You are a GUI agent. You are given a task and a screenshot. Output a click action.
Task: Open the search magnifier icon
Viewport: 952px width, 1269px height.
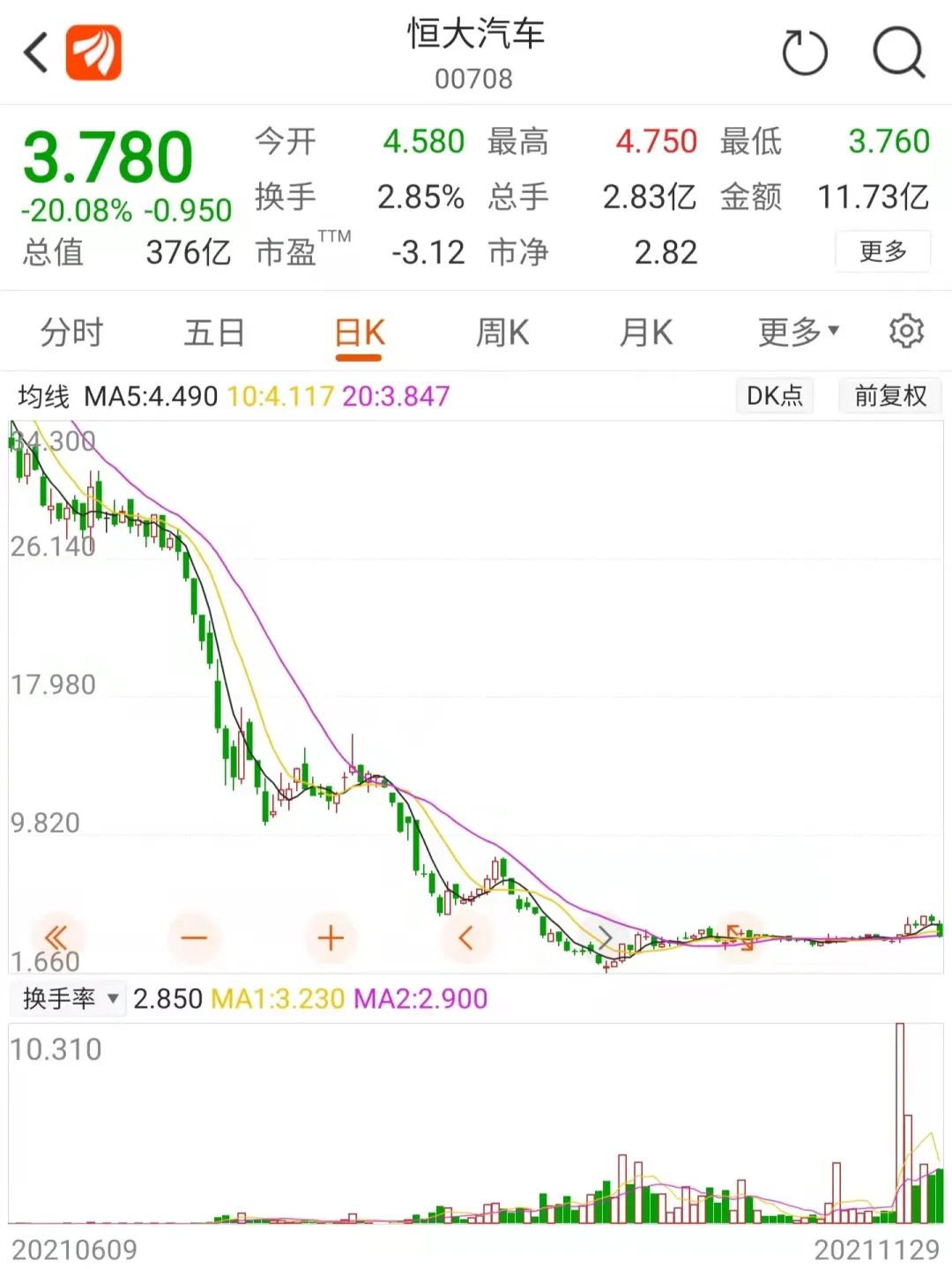[896, 53]
